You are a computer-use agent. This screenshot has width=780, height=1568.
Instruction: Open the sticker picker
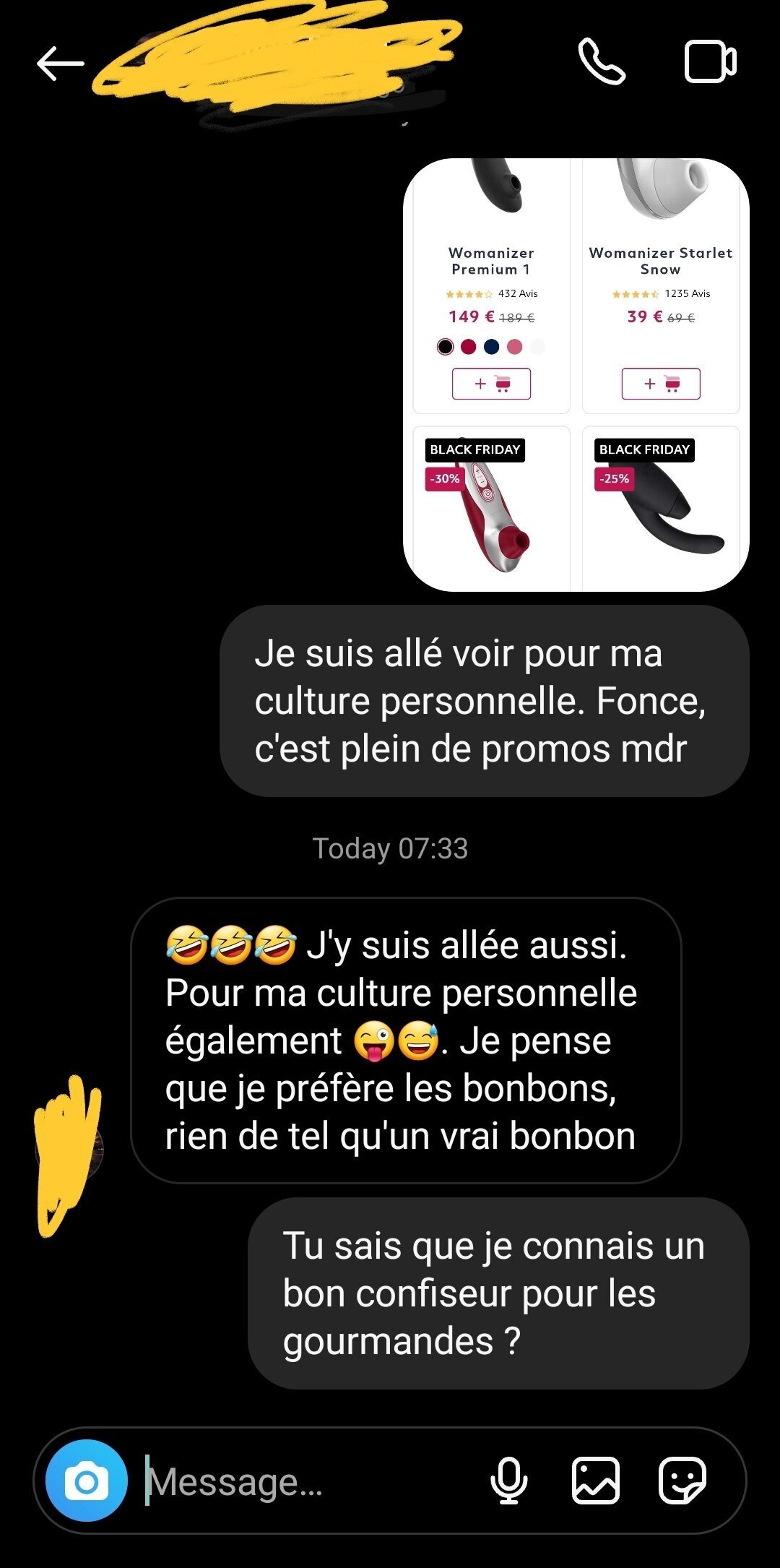point(682,1481)
